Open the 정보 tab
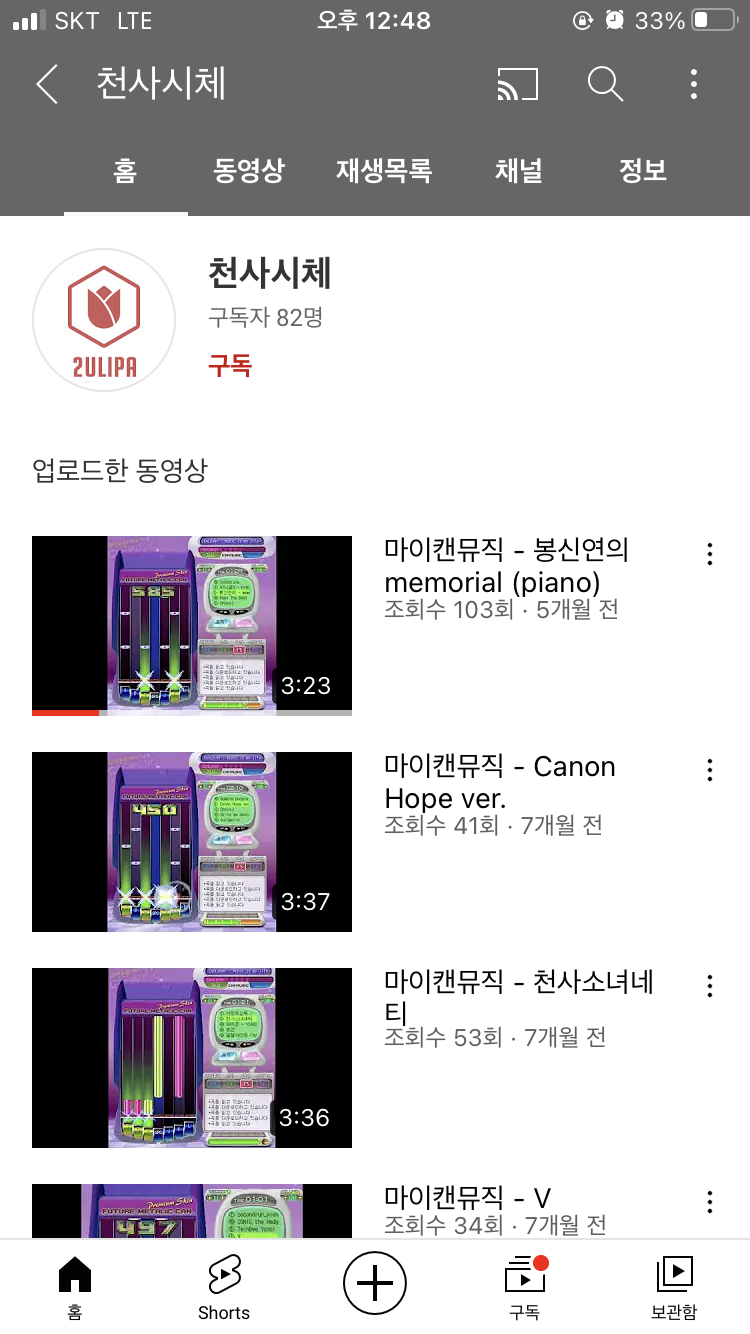The height and width of the screenshot is (1334, 750). coord(642,170)
